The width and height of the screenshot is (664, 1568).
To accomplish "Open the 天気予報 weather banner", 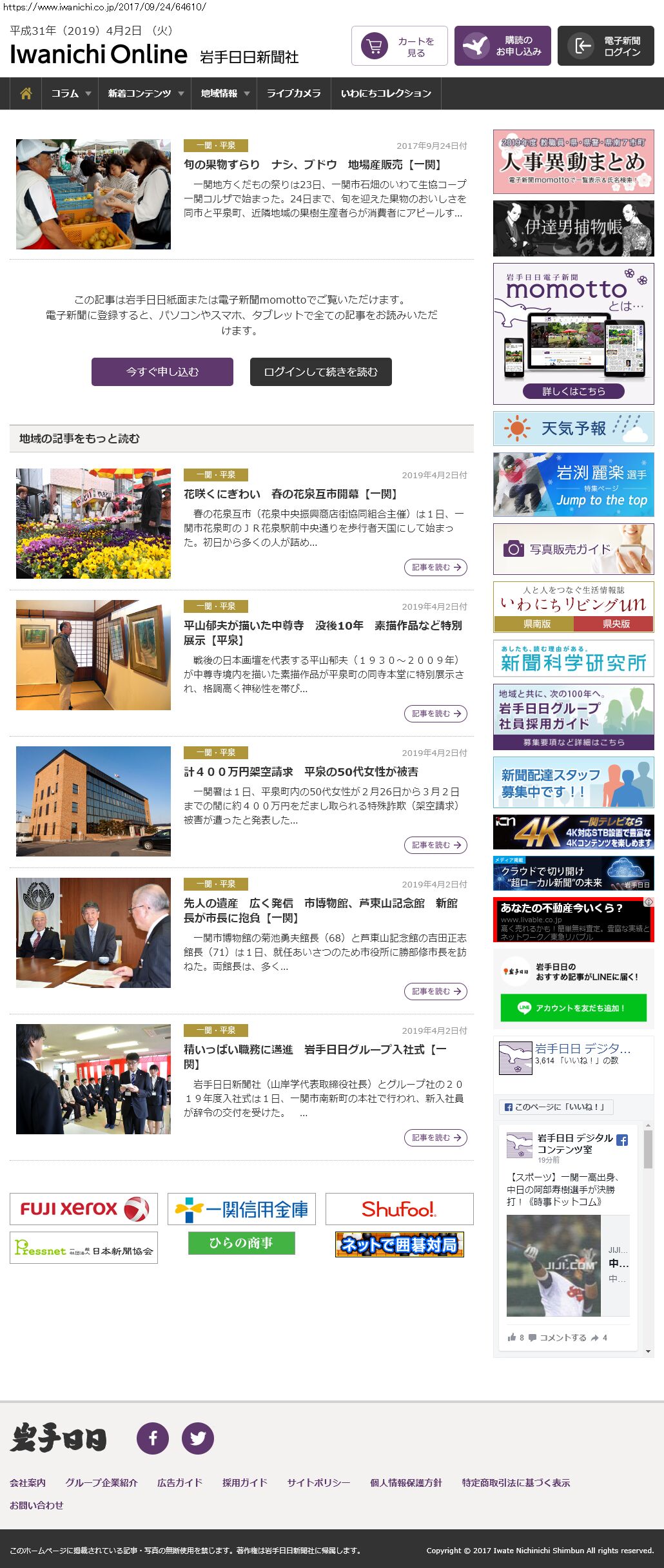I will tap(573, 429).
